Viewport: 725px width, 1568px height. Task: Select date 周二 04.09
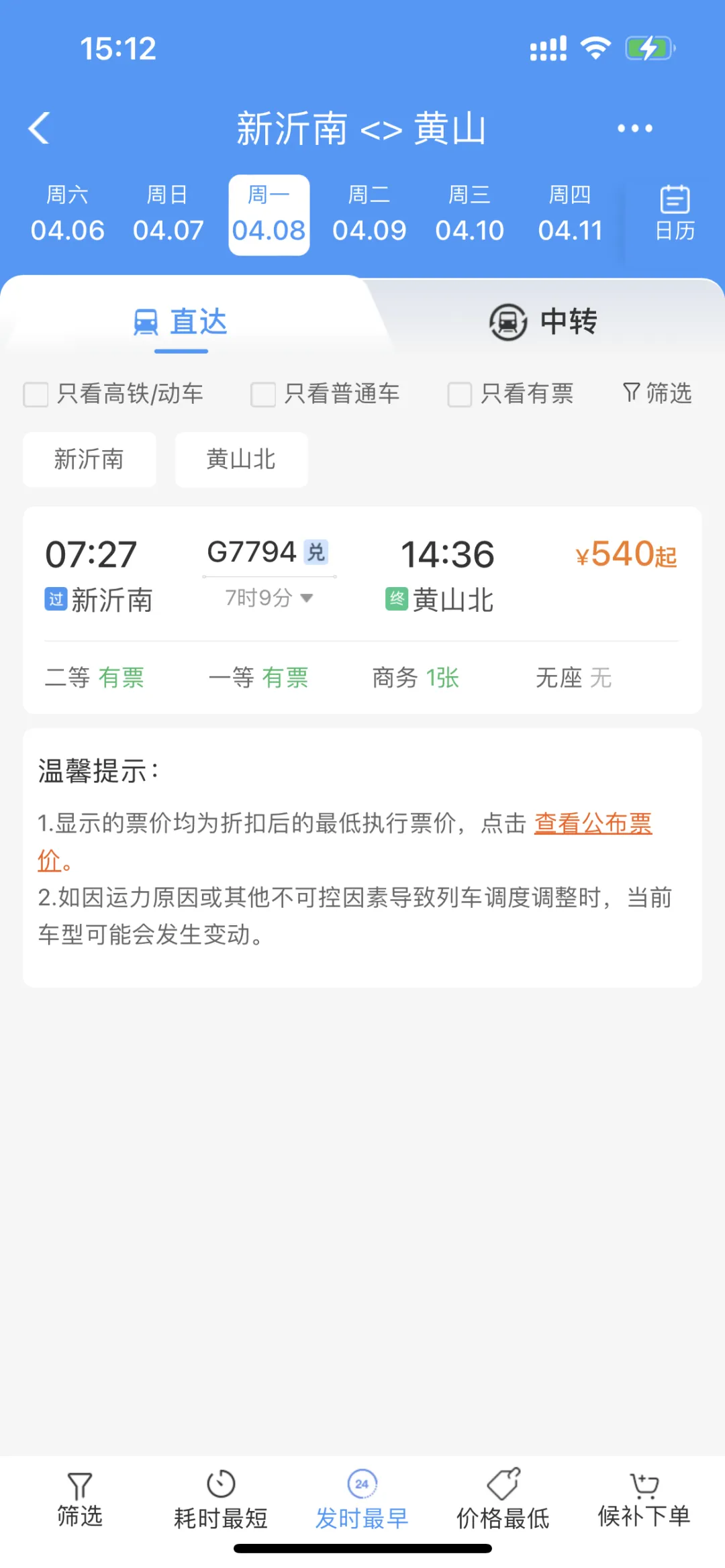click(369, 215)
